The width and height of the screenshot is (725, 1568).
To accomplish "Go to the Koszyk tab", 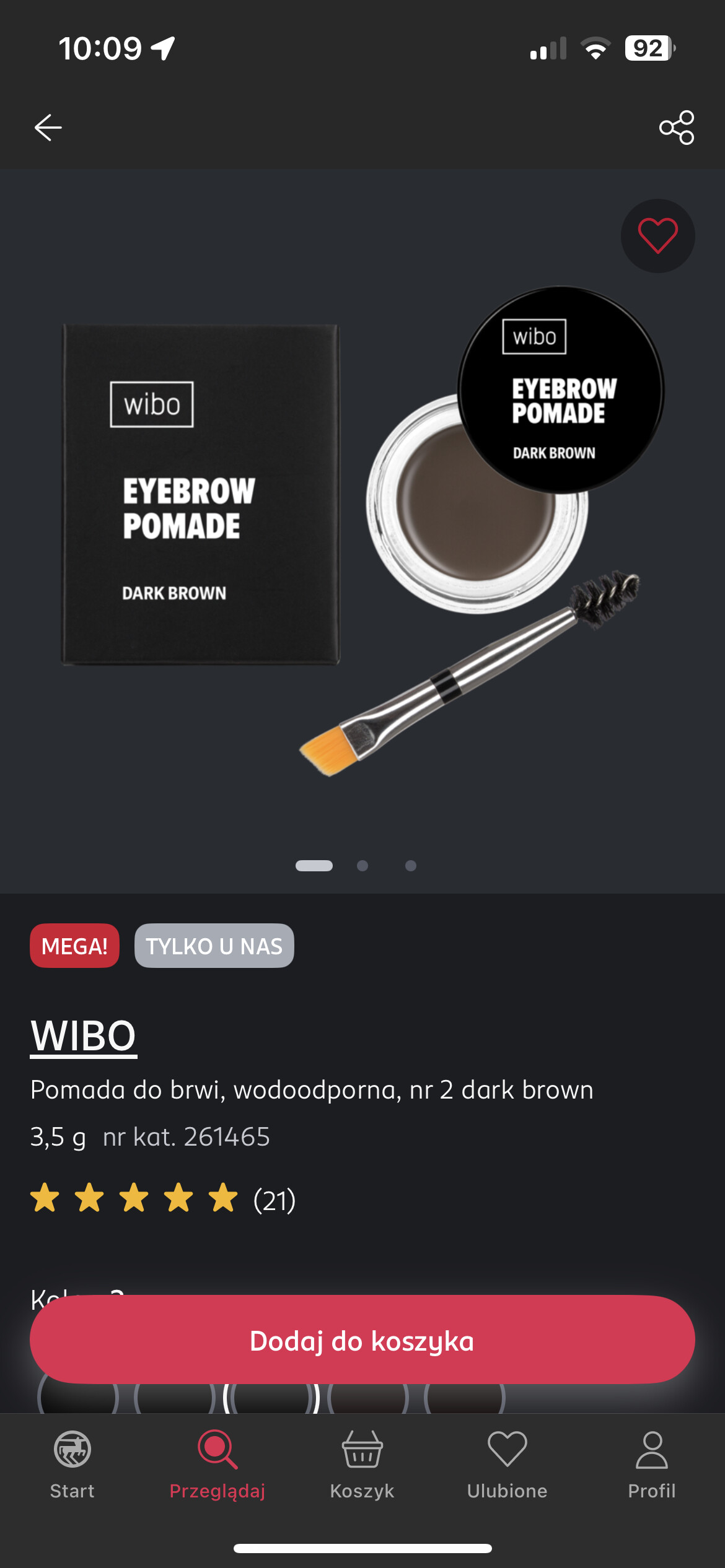I will [362, 1465].
